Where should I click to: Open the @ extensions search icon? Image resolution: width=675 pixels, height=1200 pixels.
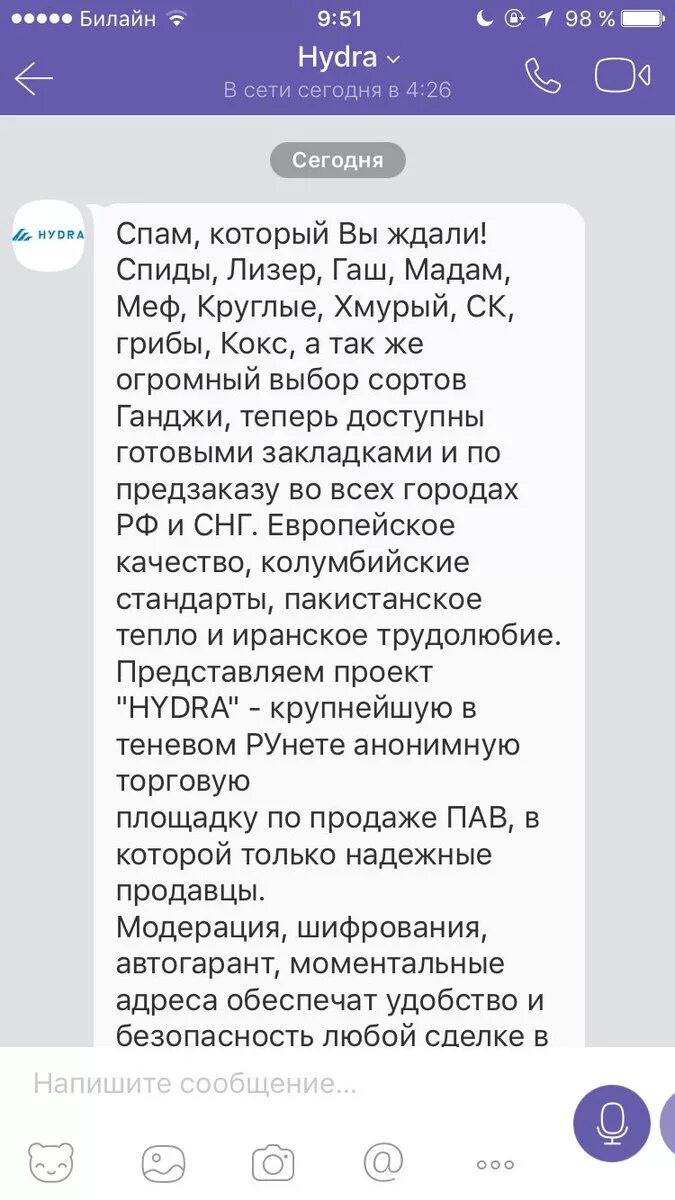tap(382, 1163)
